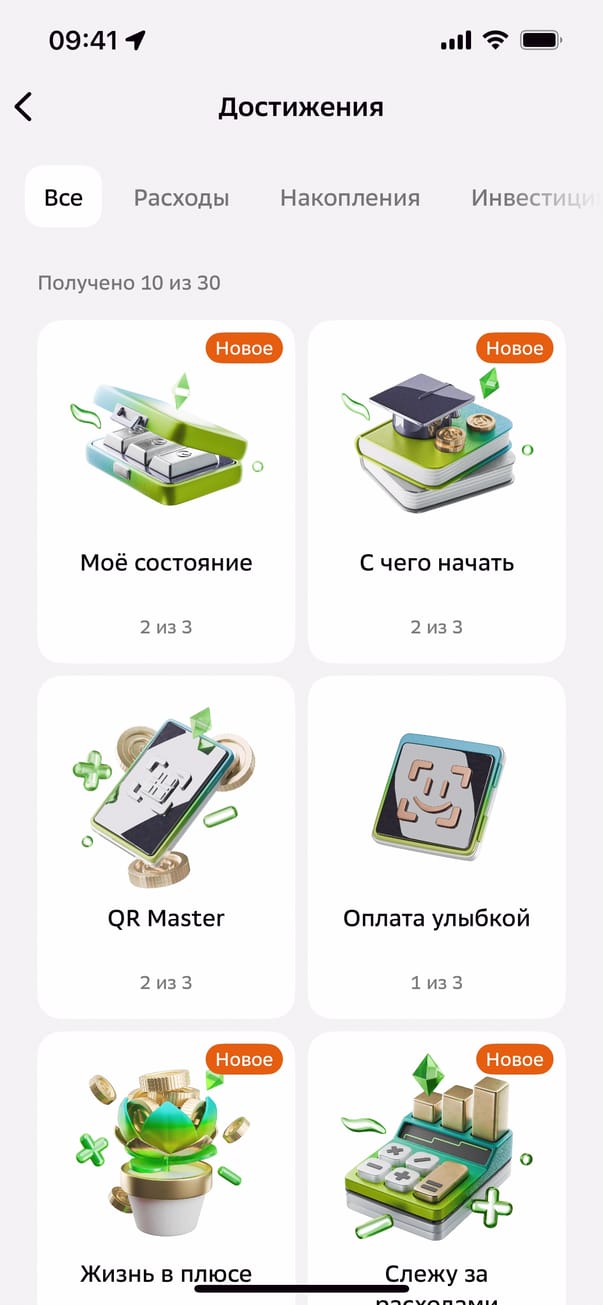Switch to the Накопления tab
Image resolution: width=603 pixels, height=1305 pixels.
349,197
